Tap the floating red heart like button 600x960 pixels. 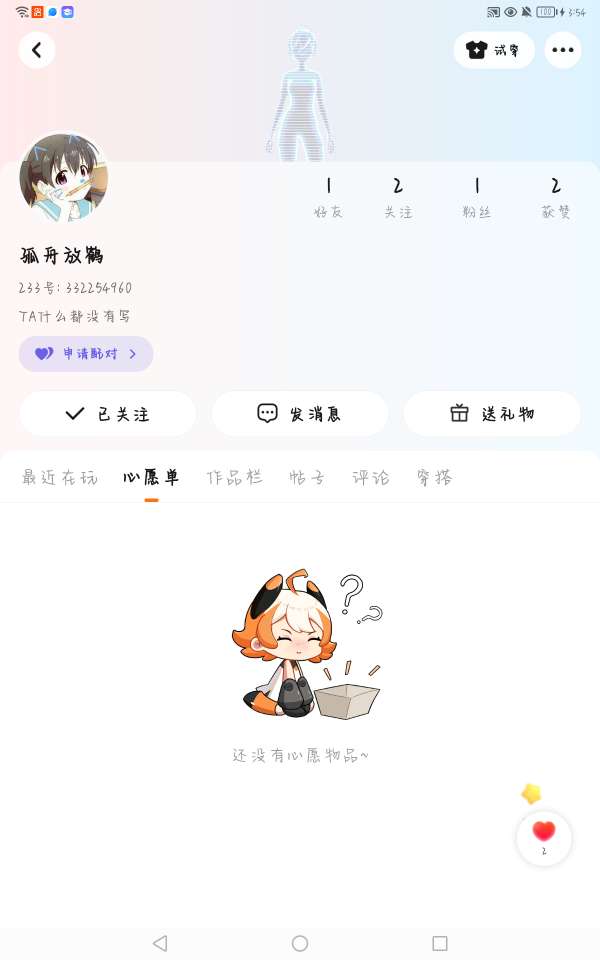[x=544, y=835]
